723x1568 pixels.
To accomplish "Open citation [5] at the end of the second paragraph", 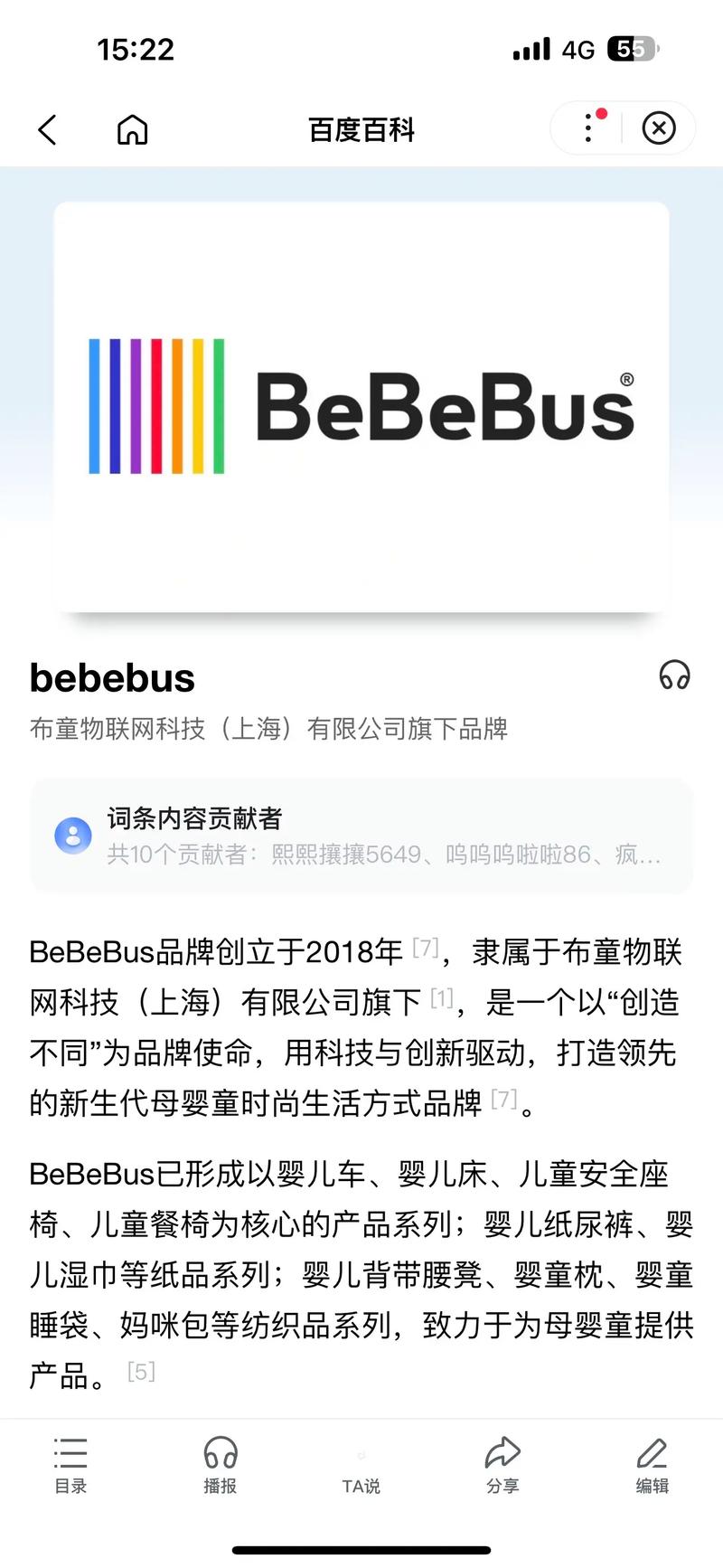I will [142, 1372].
